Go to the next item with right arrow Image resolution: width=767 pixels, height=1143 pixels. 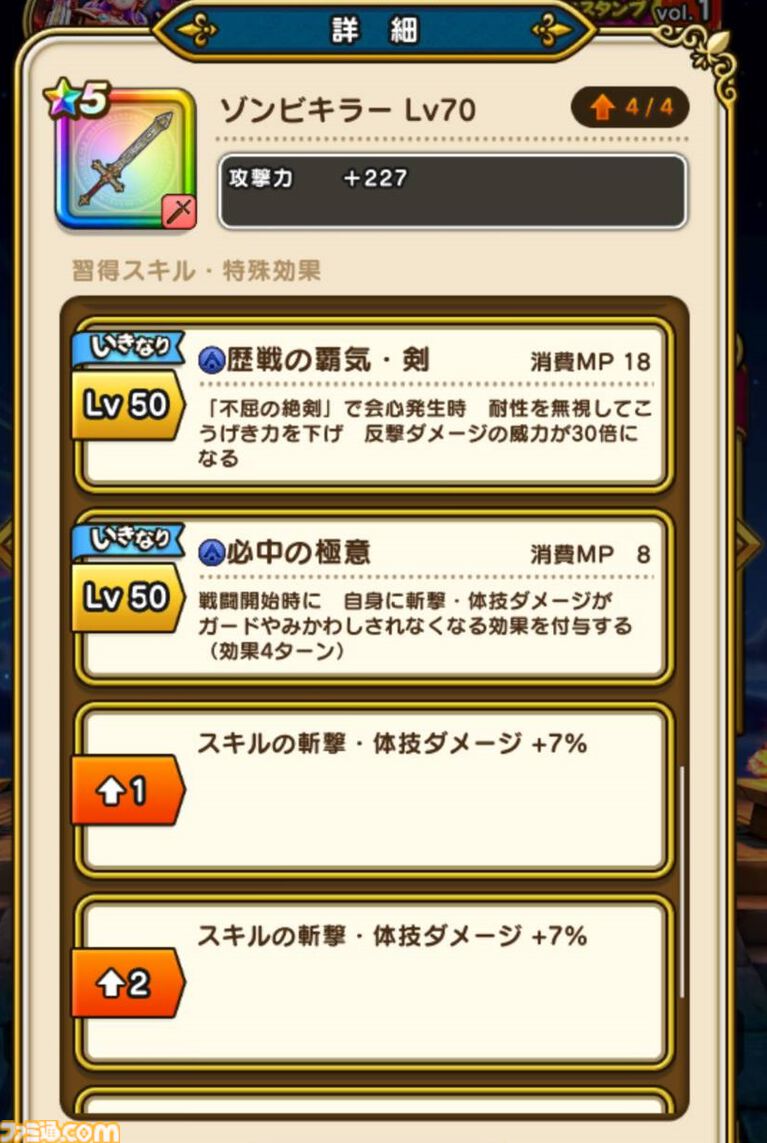click(x=751, y=543)
